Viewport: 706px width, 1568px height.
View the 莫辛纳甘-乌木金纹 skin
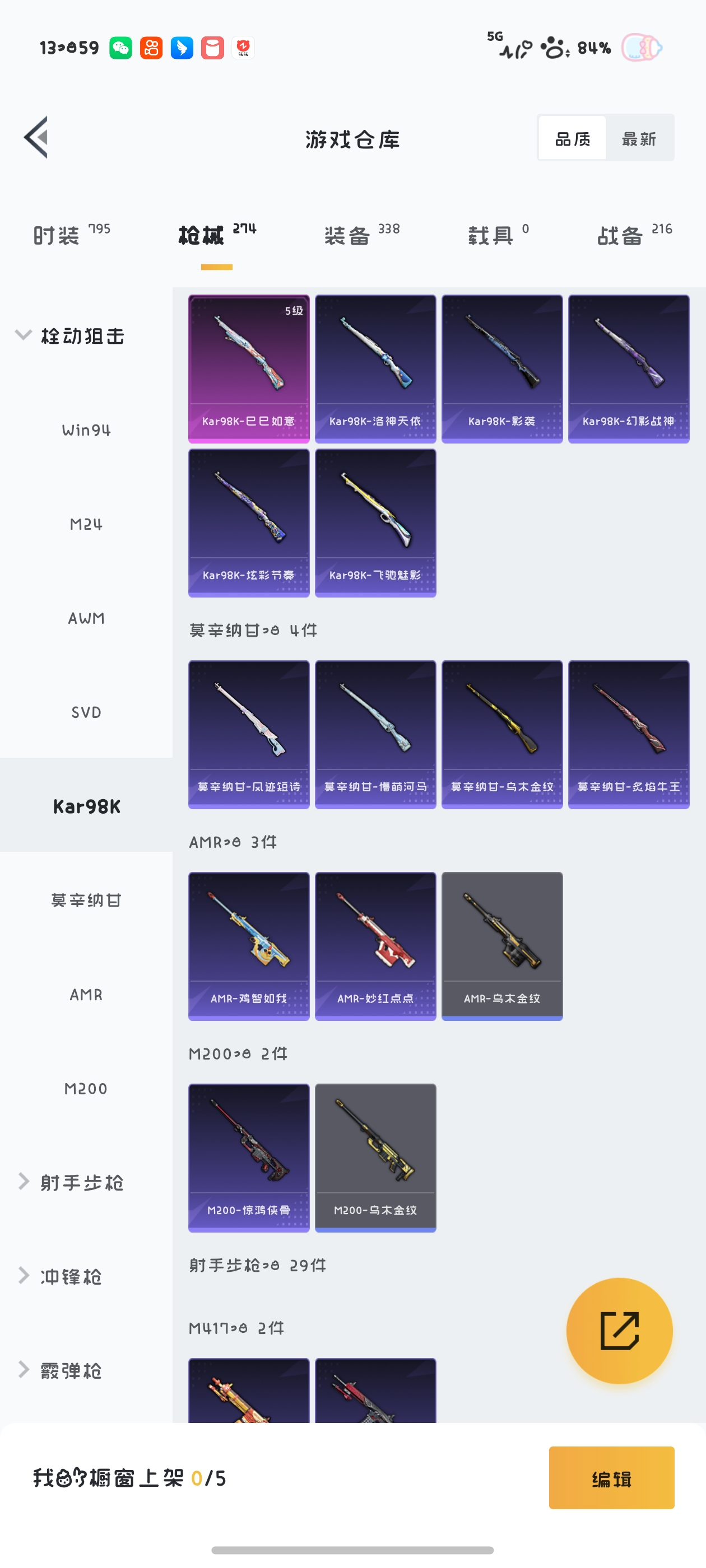(502, 734)
